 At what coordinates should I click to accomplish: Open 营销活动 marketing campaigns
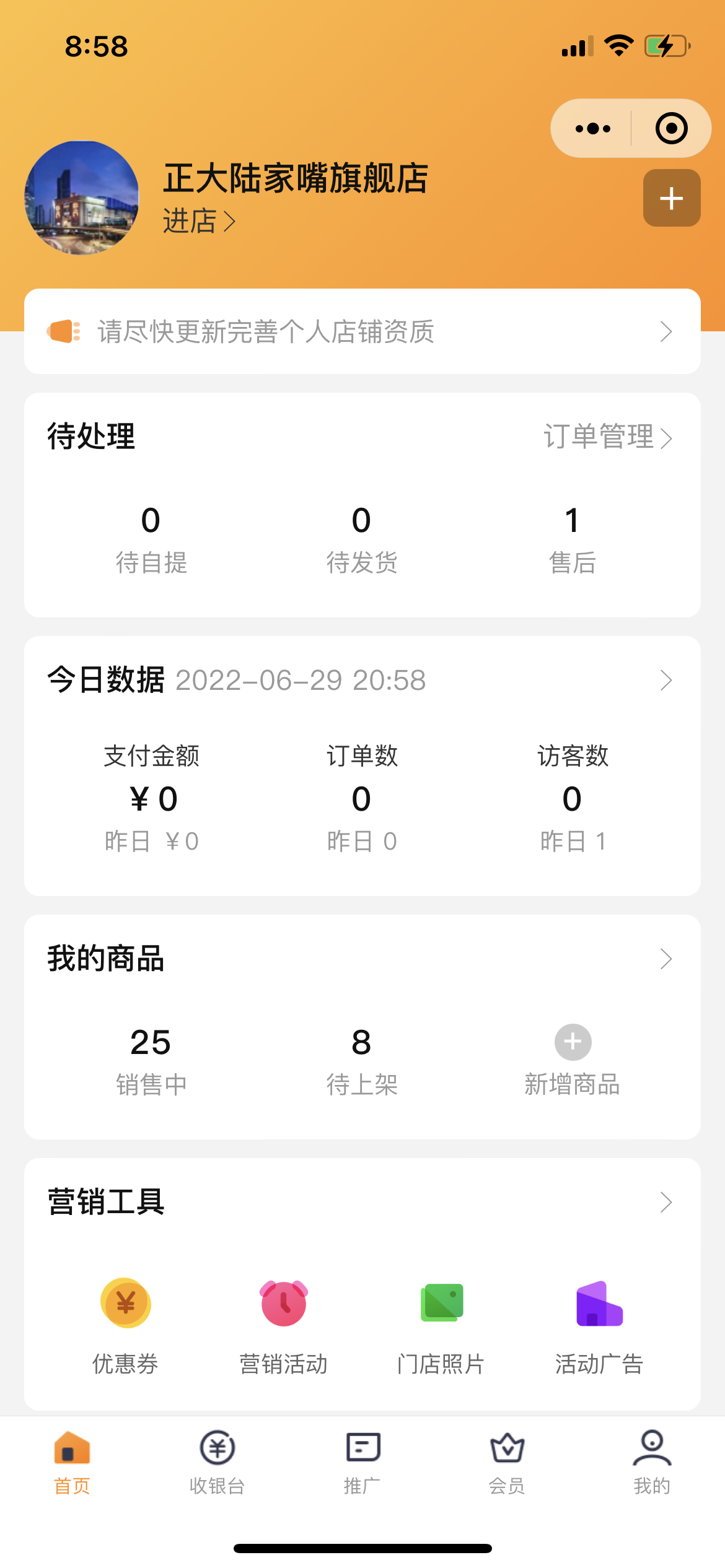pyautogui.click(x=284, y=1324)
